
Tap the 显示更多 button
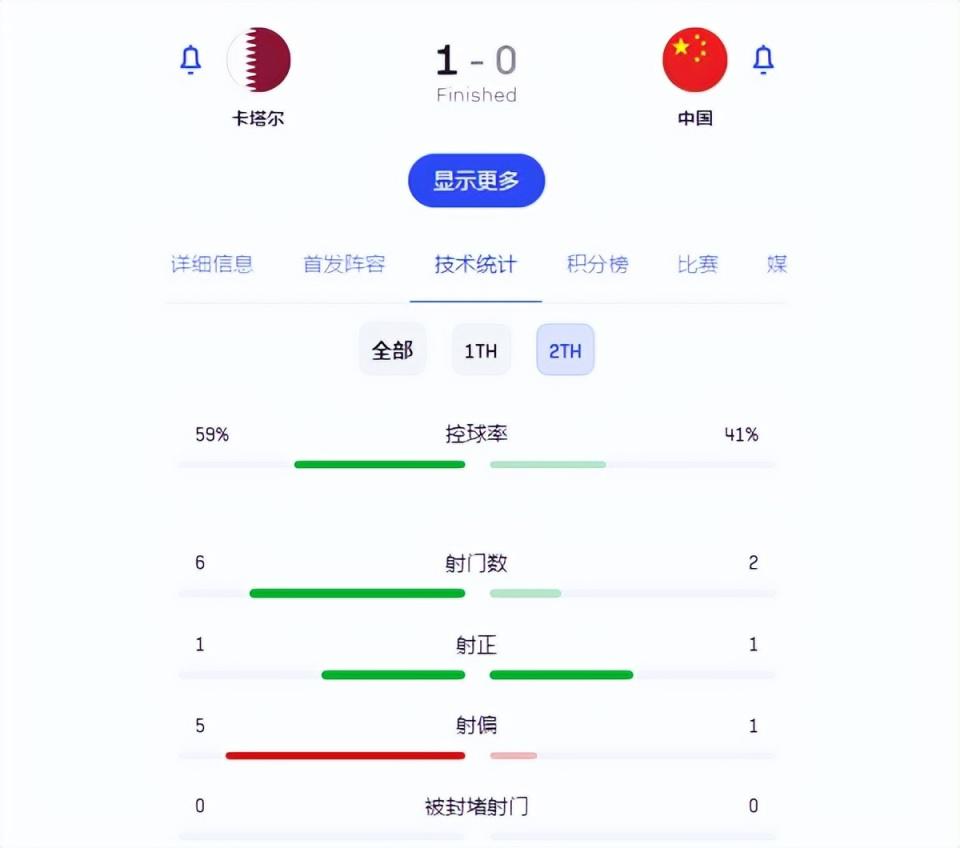(476, 181)
